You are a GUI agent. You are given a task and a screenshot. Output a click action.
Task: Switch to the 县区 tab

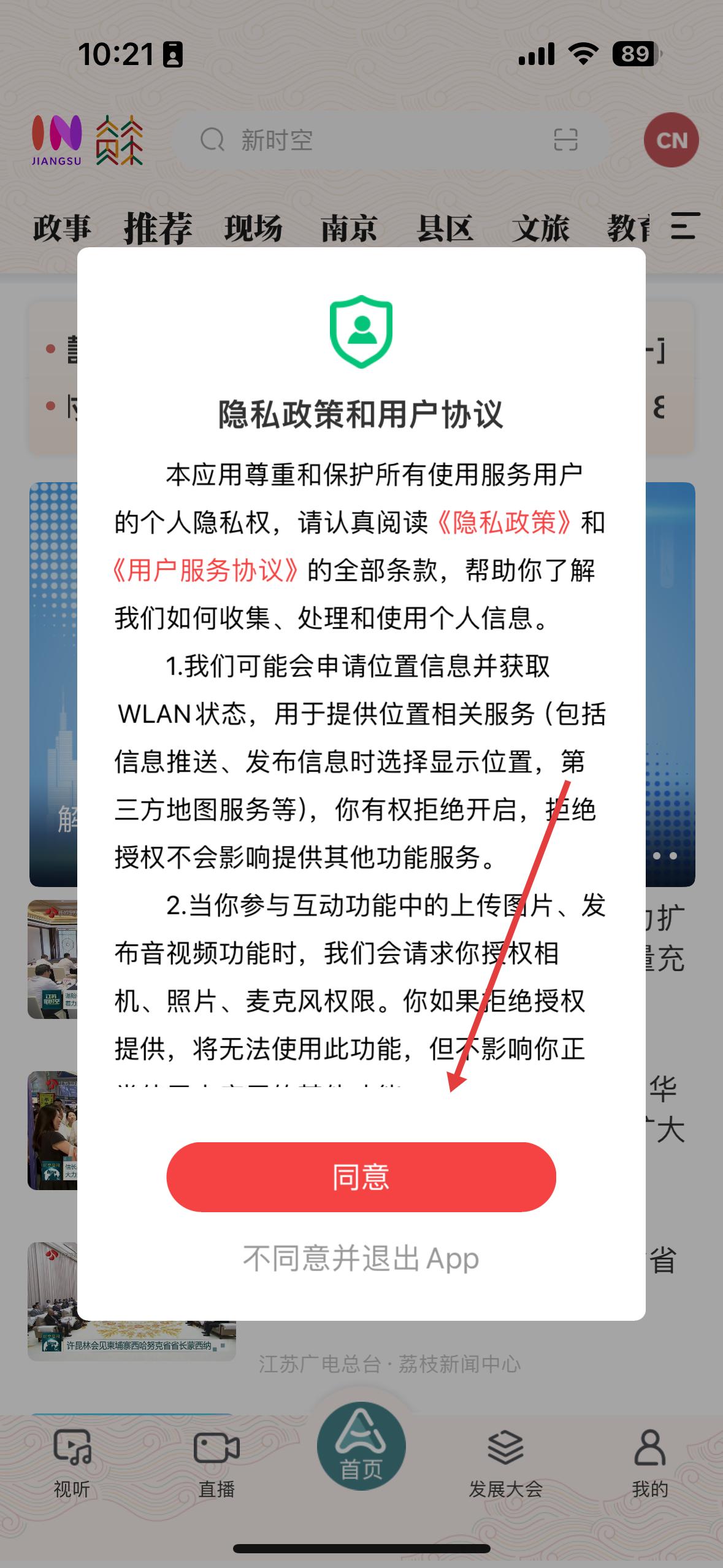point(445,228)
